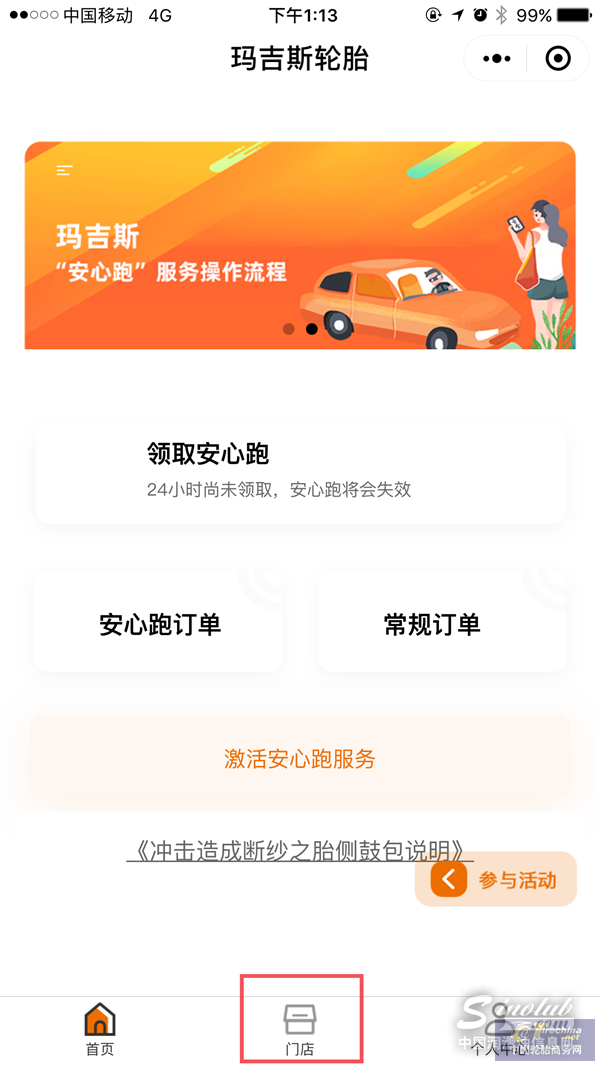The height and width of the screenshot is (1066, 600).
Task: View 常规订单 regular orders
Action: [x=441, y=625]
